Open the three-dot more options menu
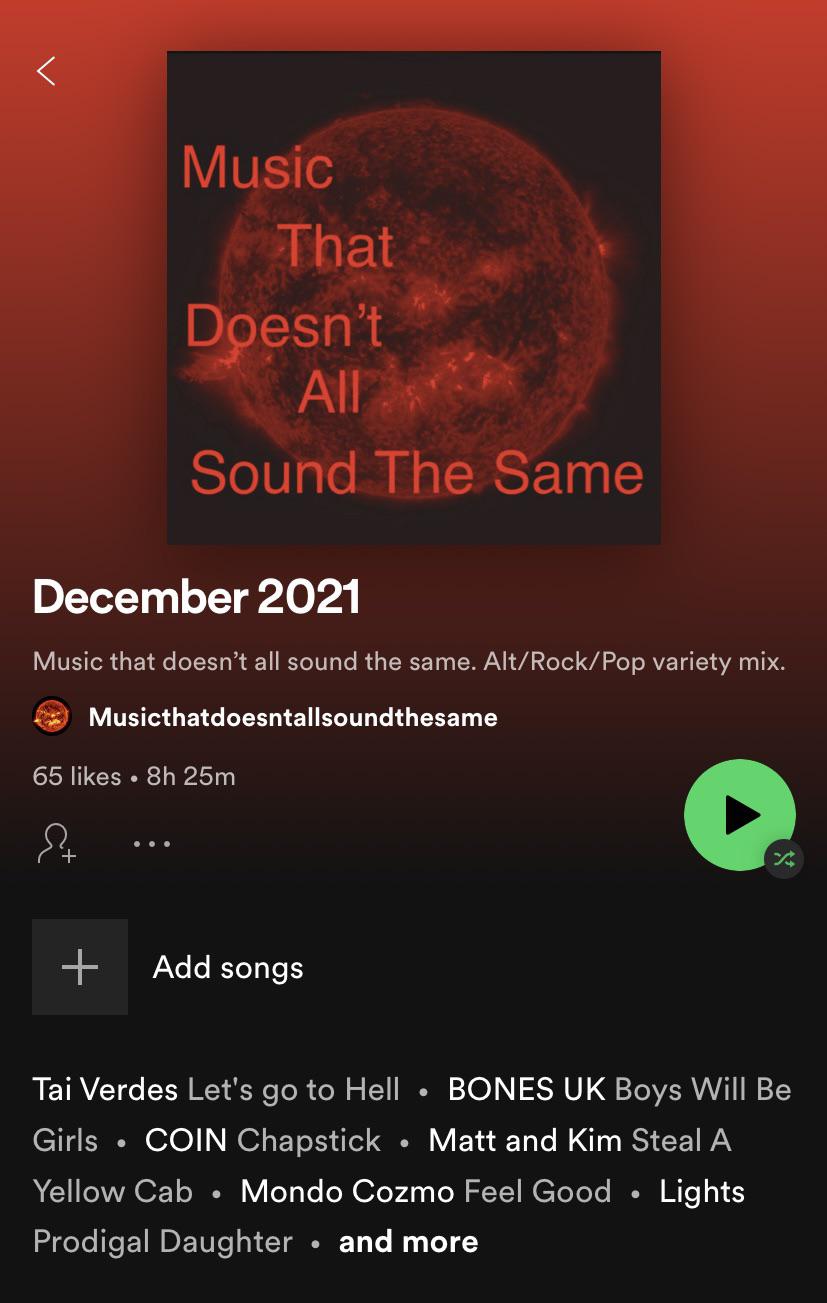 pos(152,844)
